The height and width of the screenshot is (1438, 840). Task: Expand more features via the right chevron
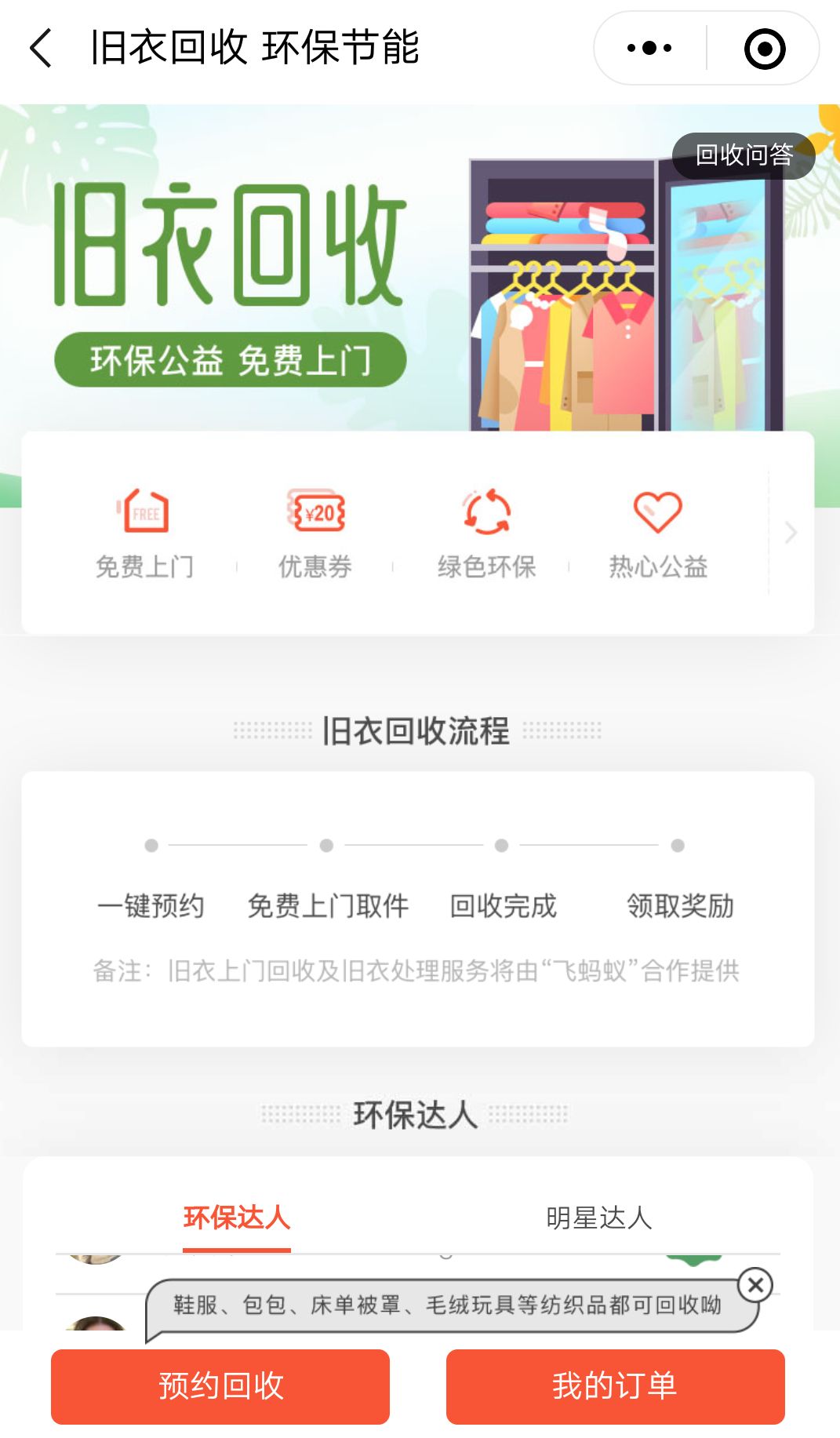[x=788, y=533]
